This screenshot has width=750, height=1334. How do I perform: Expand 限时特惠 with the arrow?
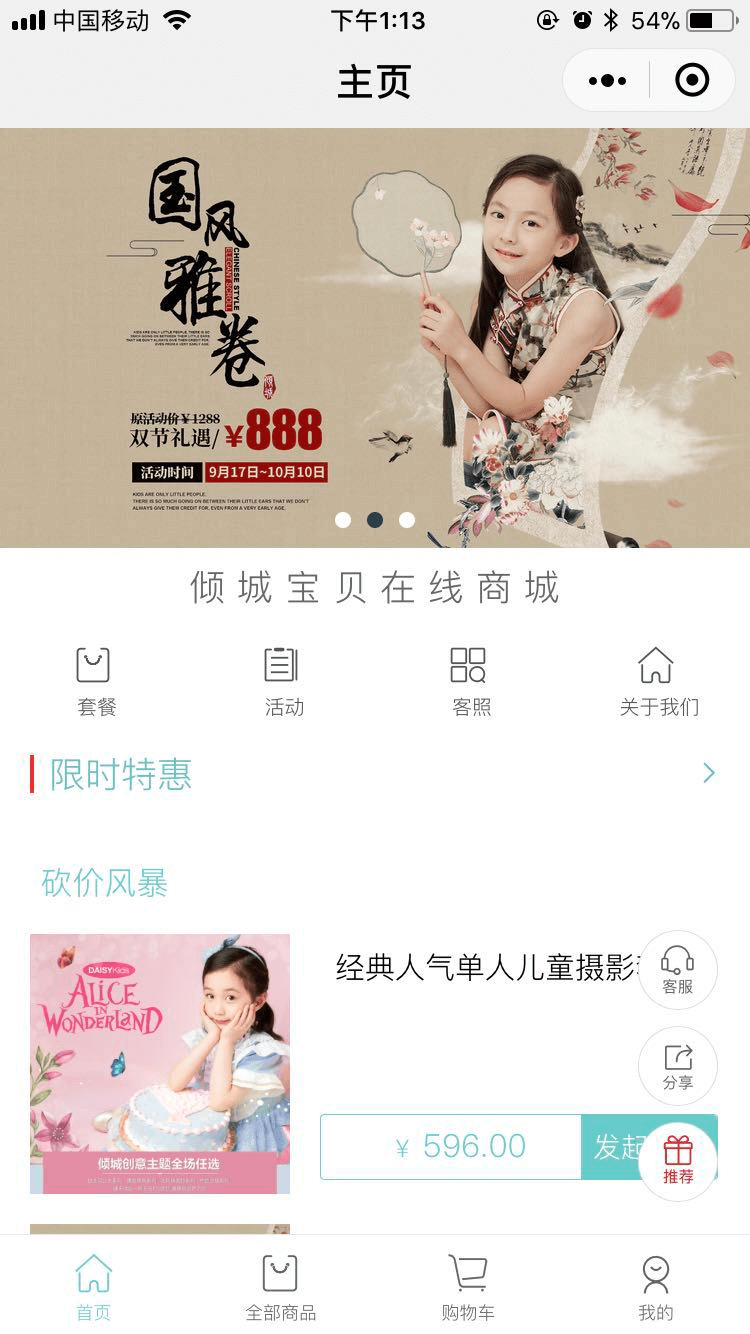(708, 773)
